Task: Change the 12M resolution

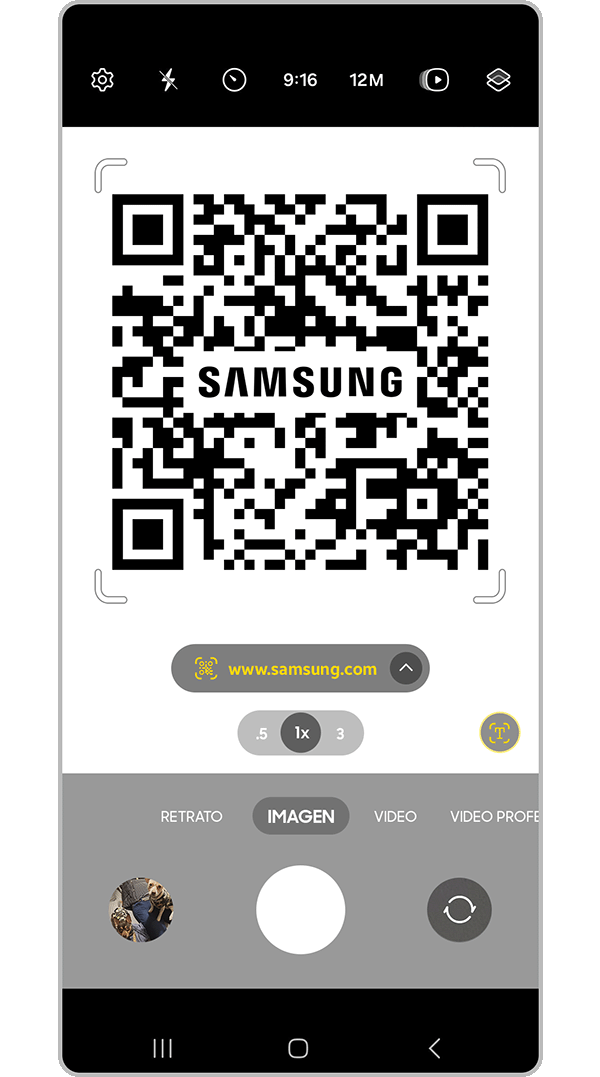Action: (366, 80)
